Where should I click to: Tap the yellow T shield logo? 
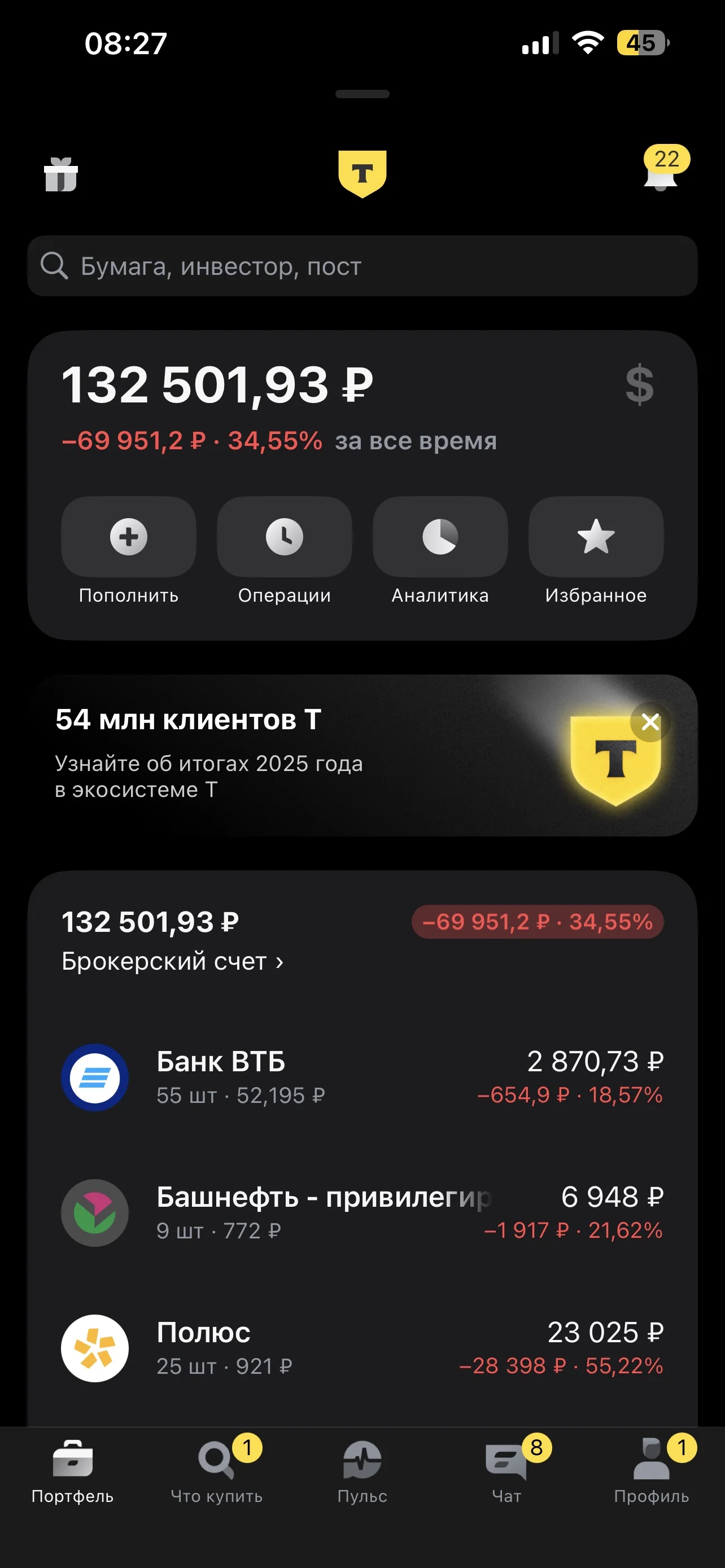[362, 173]
